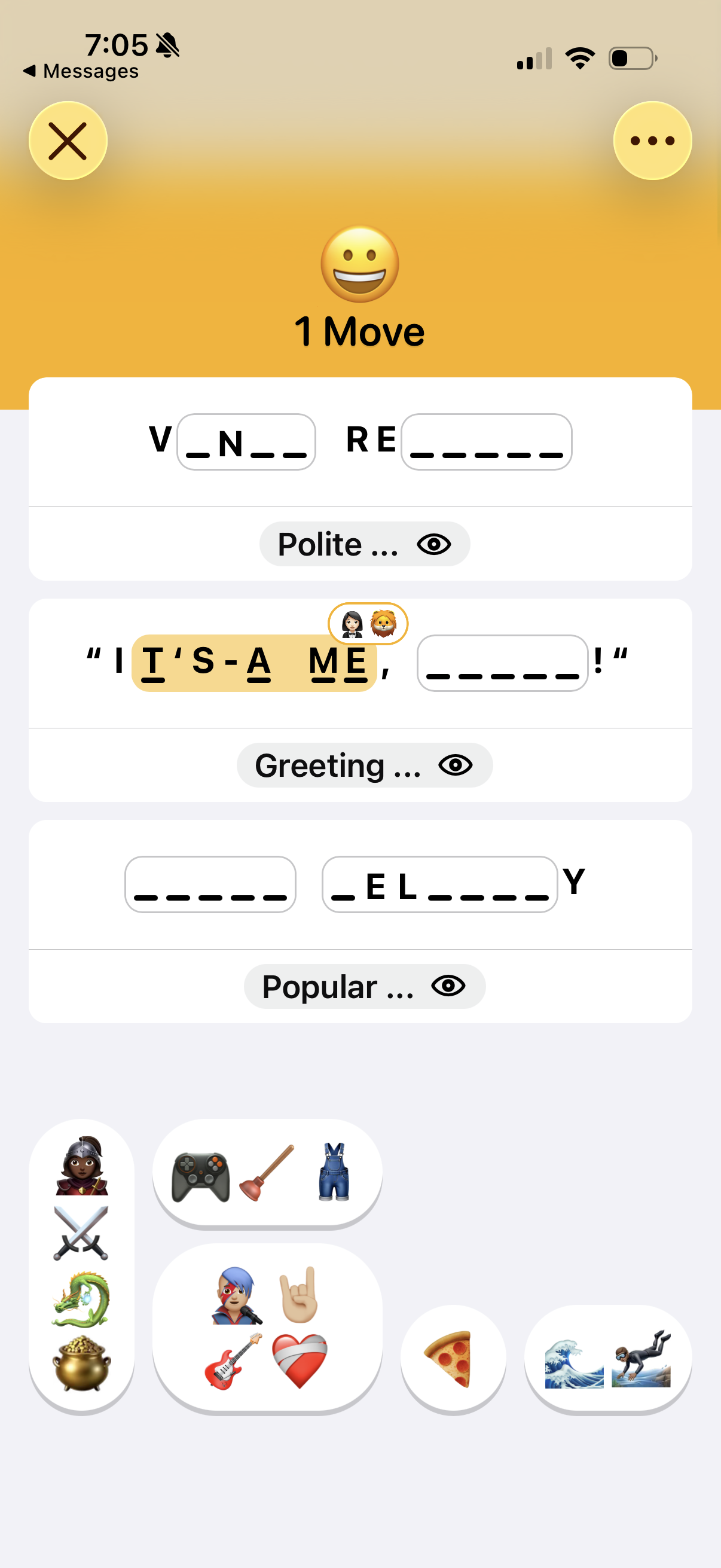
Task: Return to the Messages app
Action: tap(81, 71)
